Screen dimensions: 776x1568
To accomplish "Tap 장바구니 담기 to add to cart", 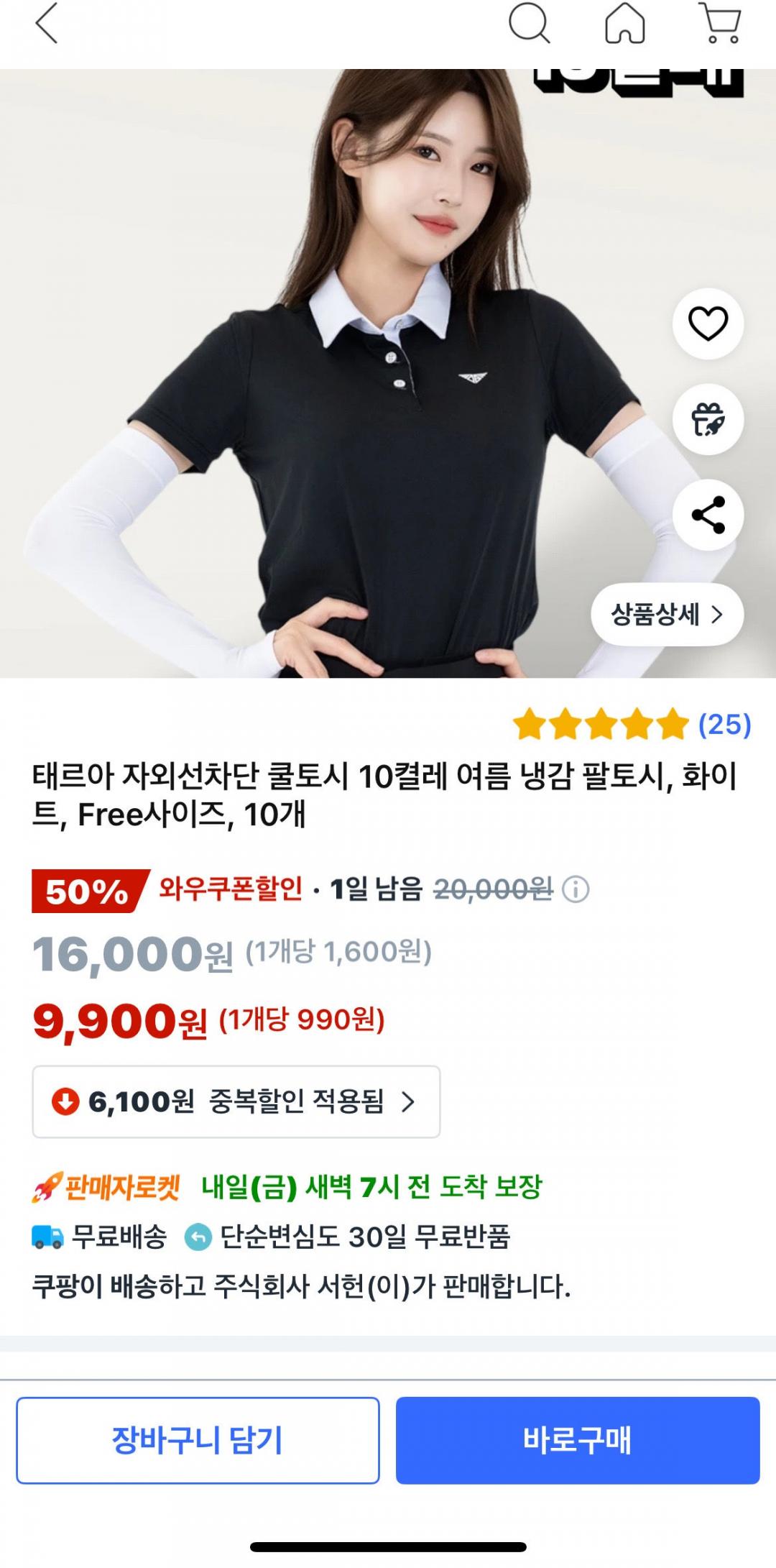I will 198,1440.
